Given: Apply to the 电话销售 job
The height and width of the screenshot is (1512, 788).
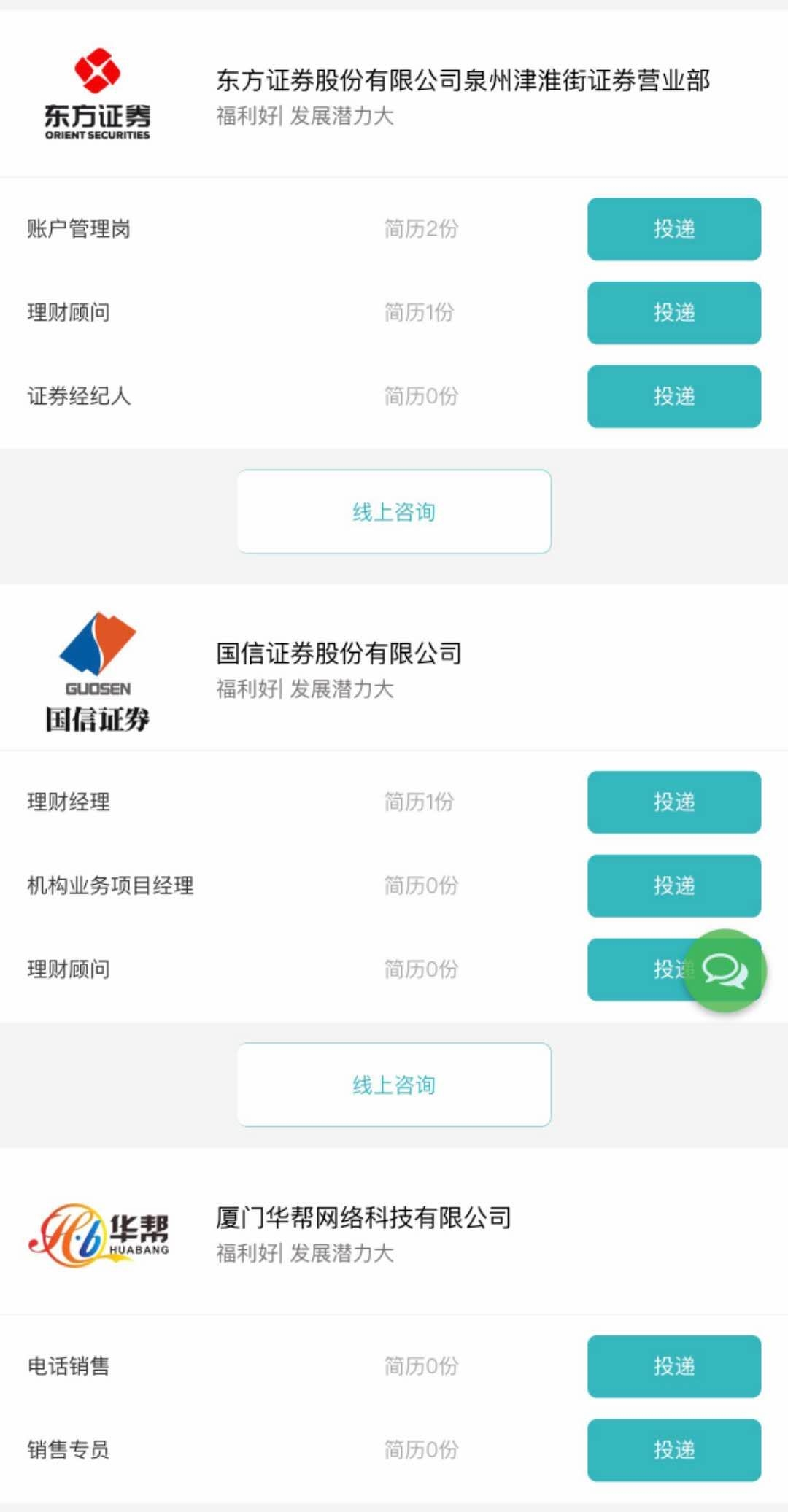Looking at the screenshot, I should [x=674, y=1367].
